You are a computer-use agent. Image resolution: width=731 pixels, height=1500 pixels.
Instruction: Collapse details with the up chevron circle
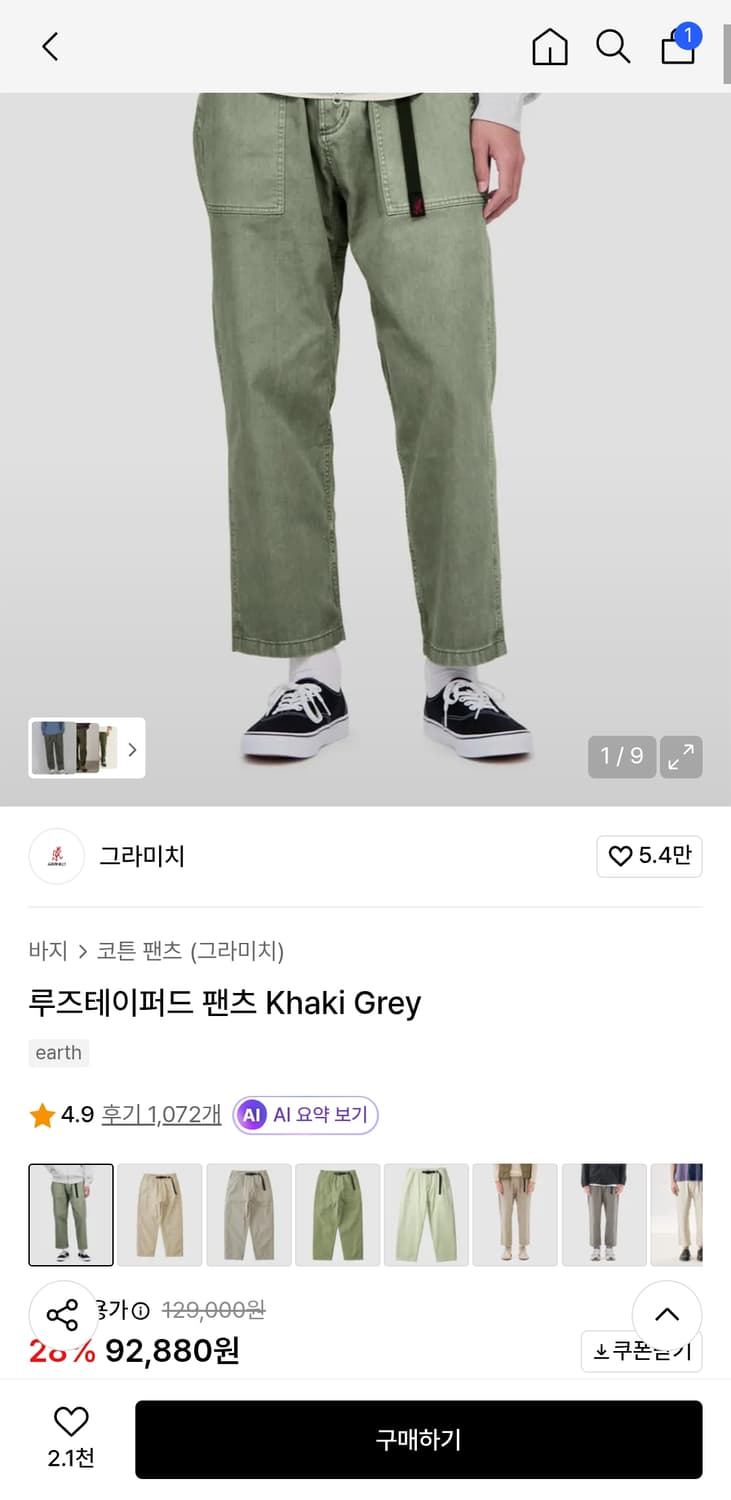(666, 1314)
